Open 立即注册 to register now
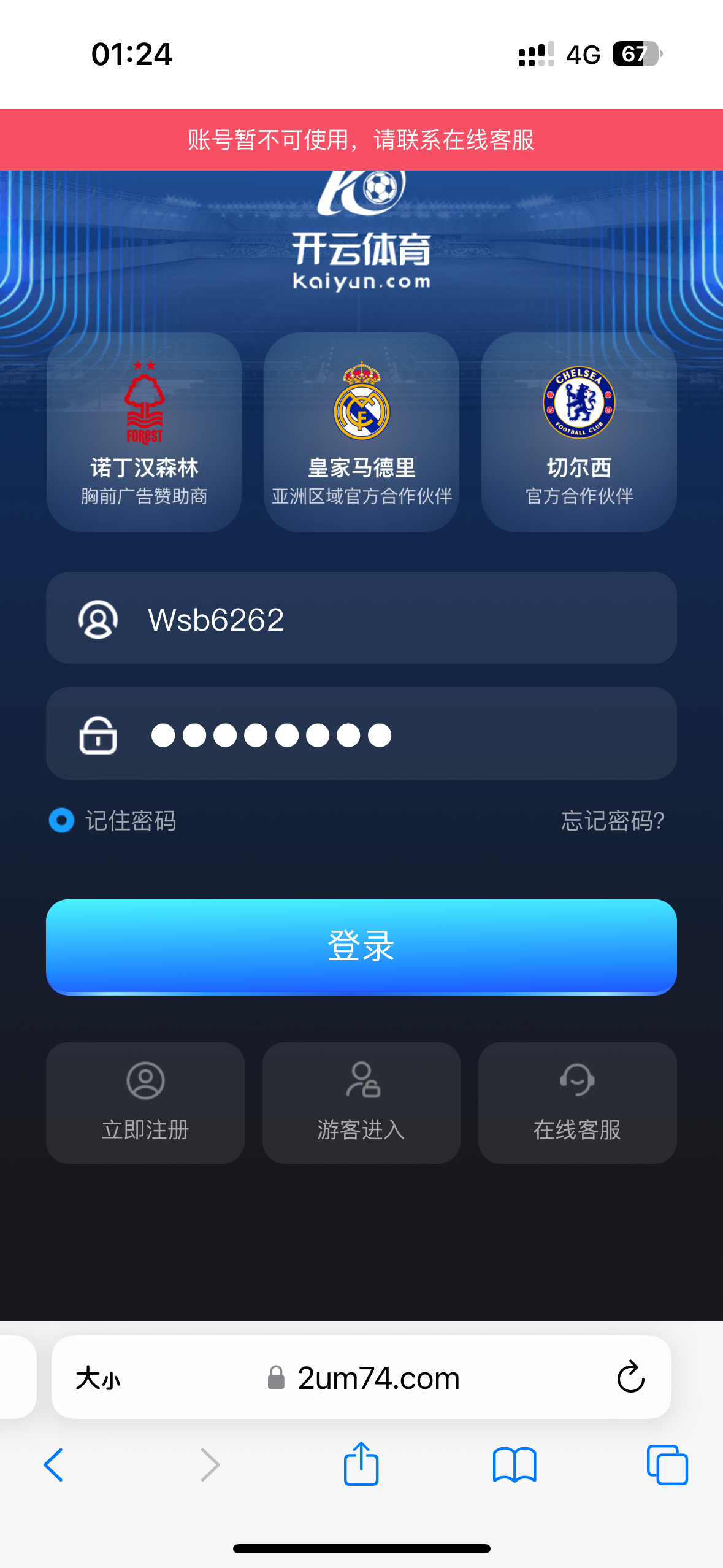 (x=145, y=1102)
